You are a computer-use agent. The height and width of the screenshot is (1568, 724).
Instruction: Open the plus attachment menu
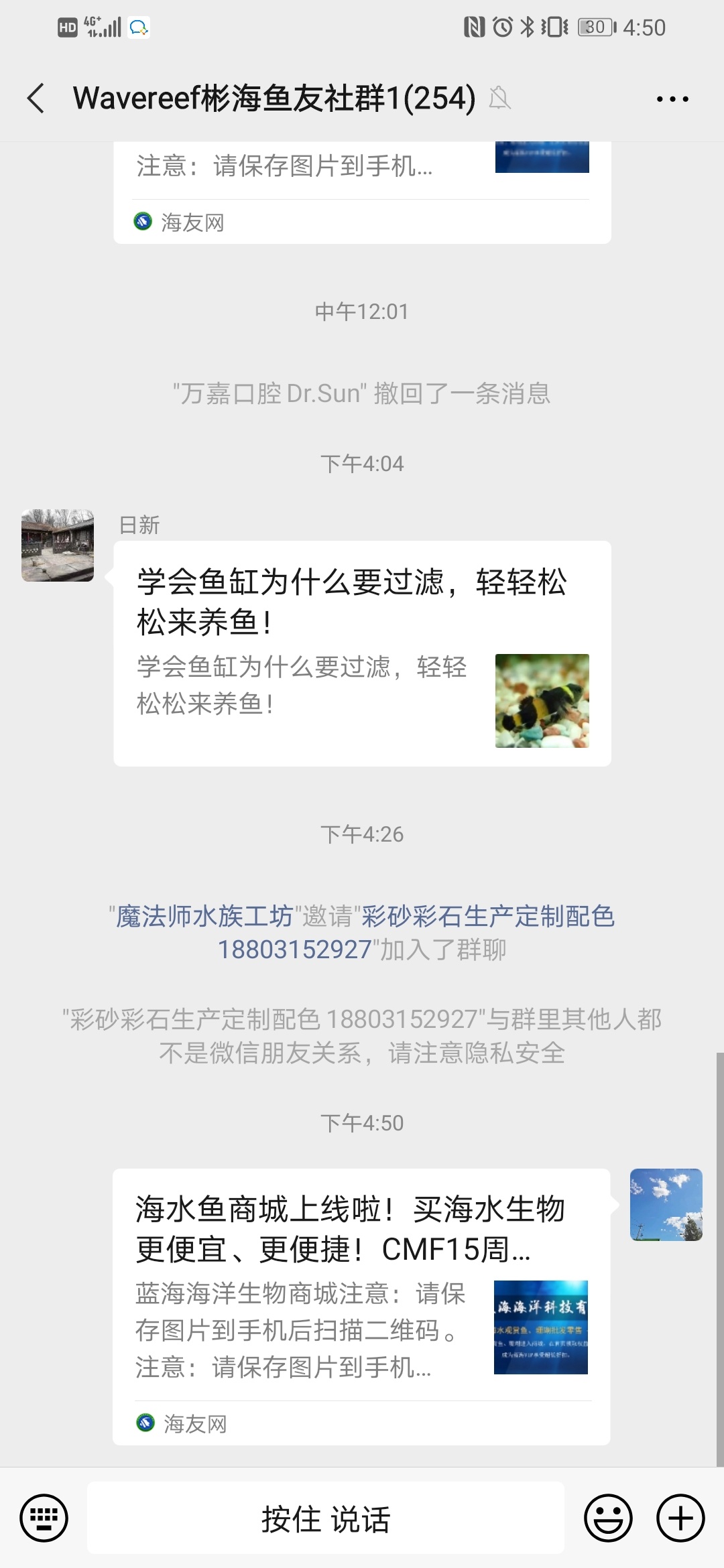pyautogui.click(x=680, y=1518)
